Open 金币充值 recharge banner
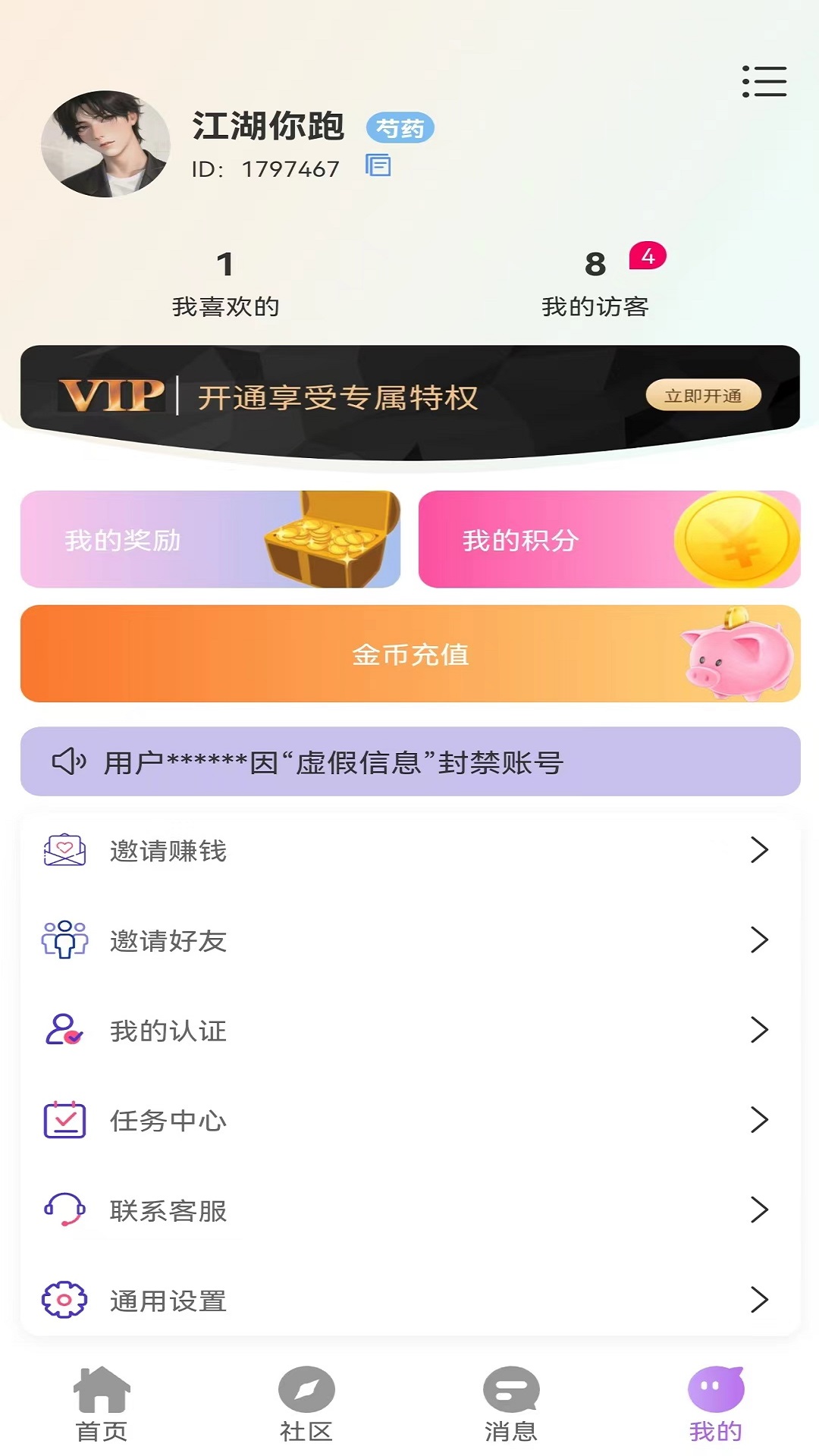 click(410, 654)
